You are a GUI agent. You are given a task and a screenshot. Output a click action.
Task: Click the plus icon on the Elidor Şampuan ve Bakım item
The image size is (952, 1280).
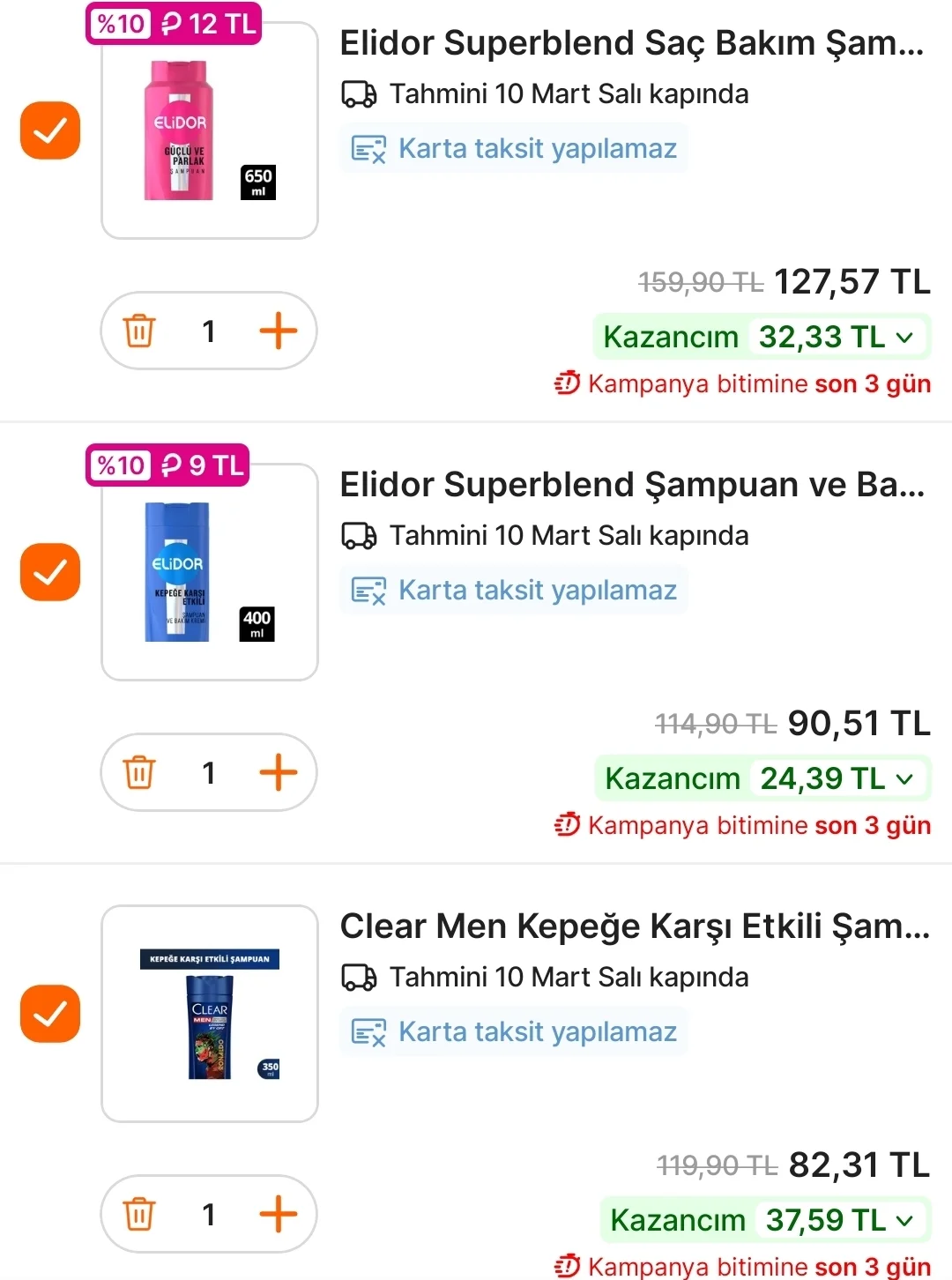(279, 773)
